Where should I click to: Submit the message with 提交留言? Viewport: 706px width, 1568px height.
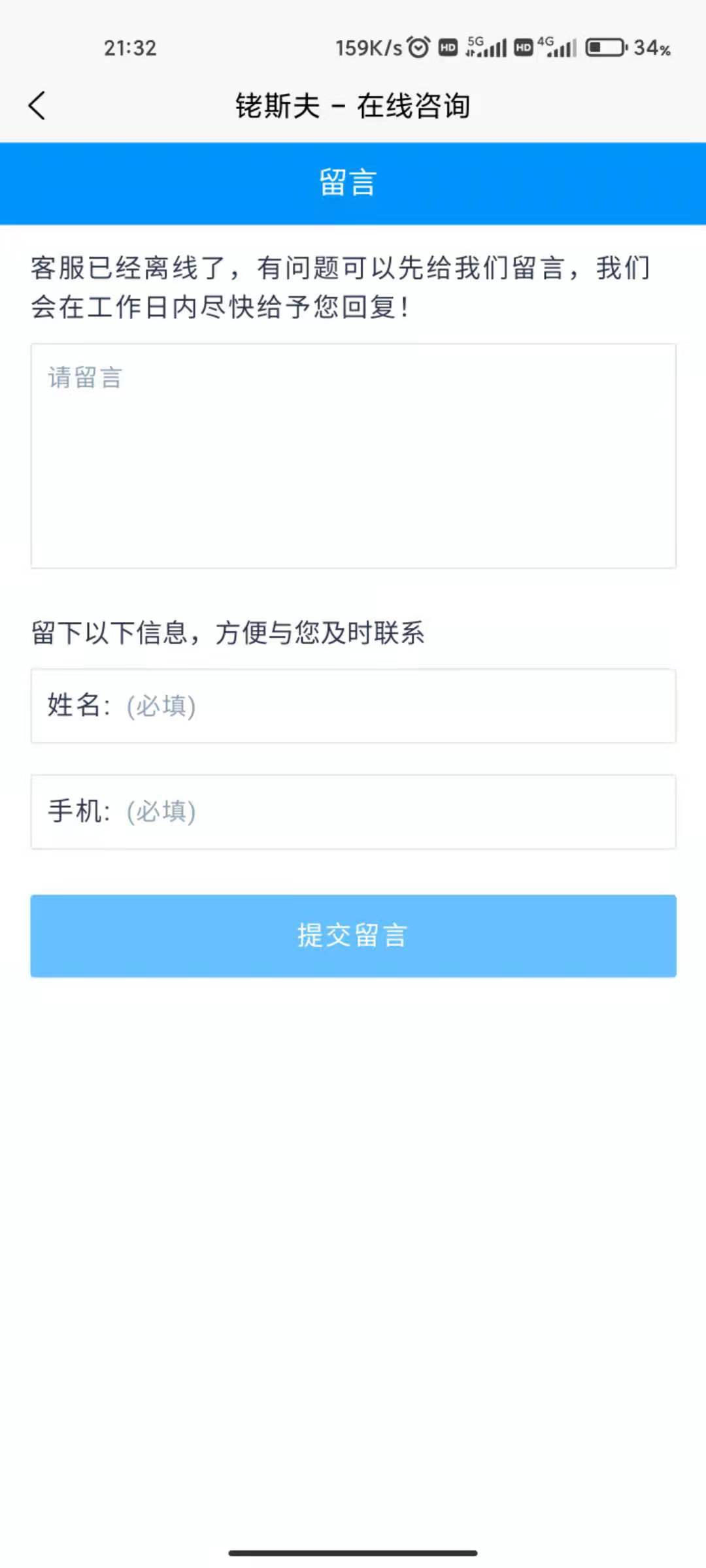(353, 936)
